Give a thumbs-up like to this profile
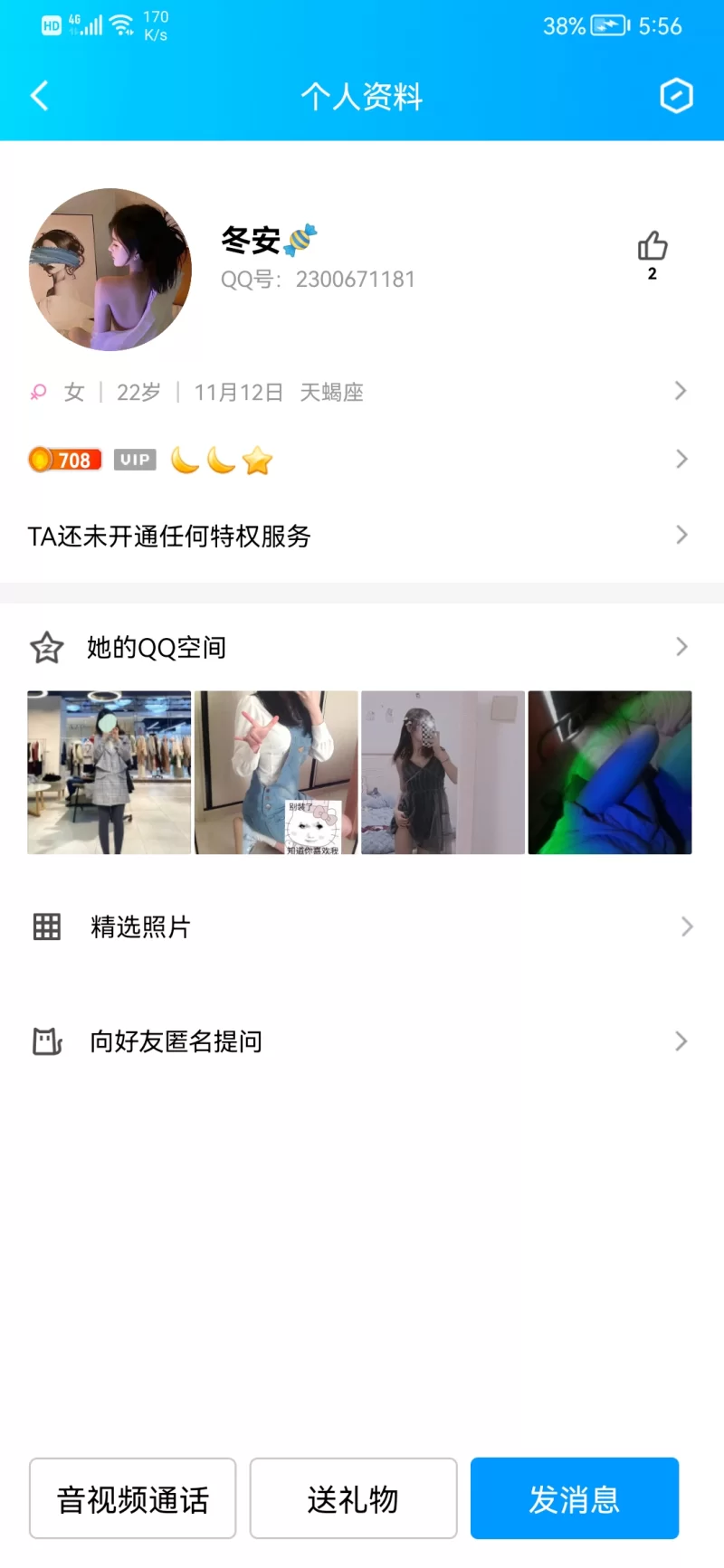Viewport: 724px width, 1568px height. pyautogui.click(x=652, y=247)
